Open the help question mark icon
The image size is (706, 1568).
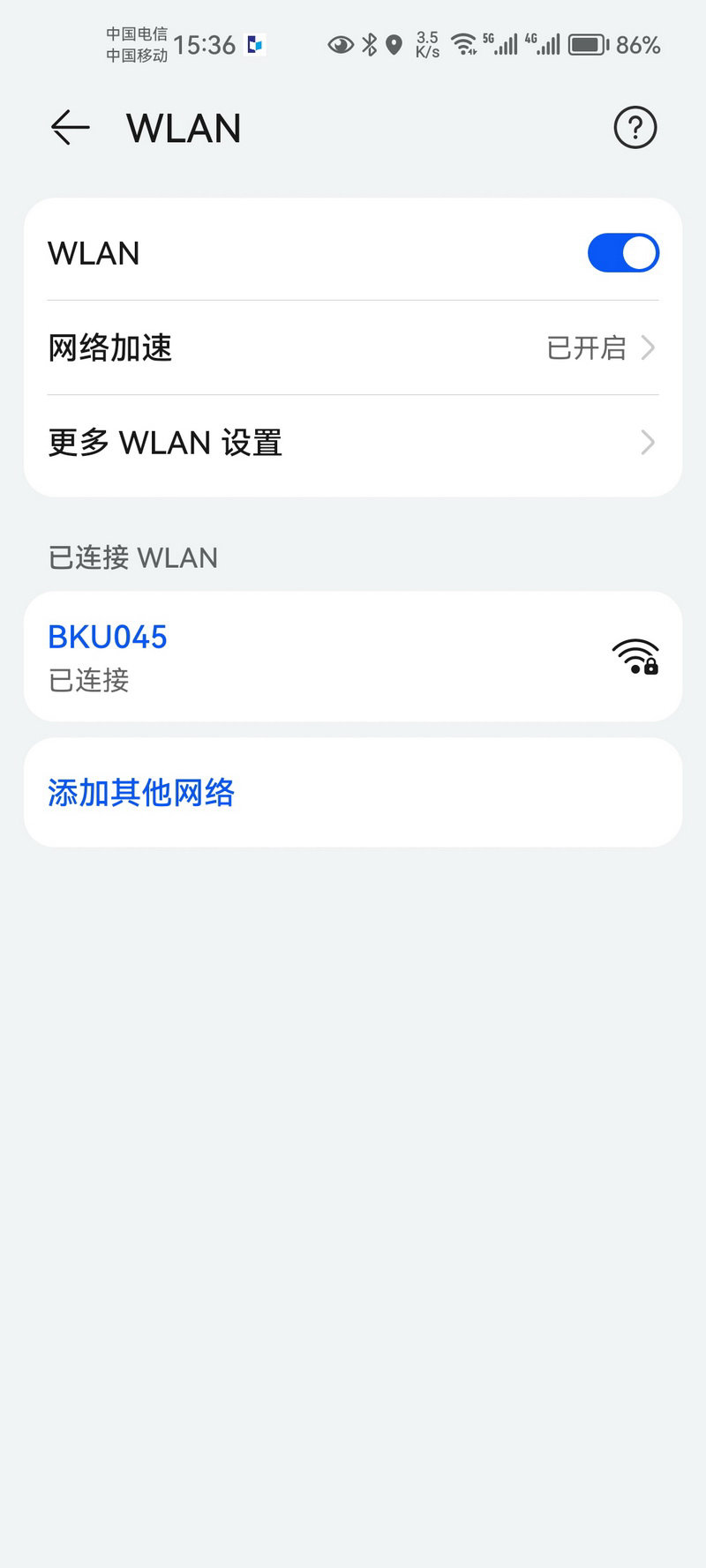pyautogui.click(x=635, y=128)
